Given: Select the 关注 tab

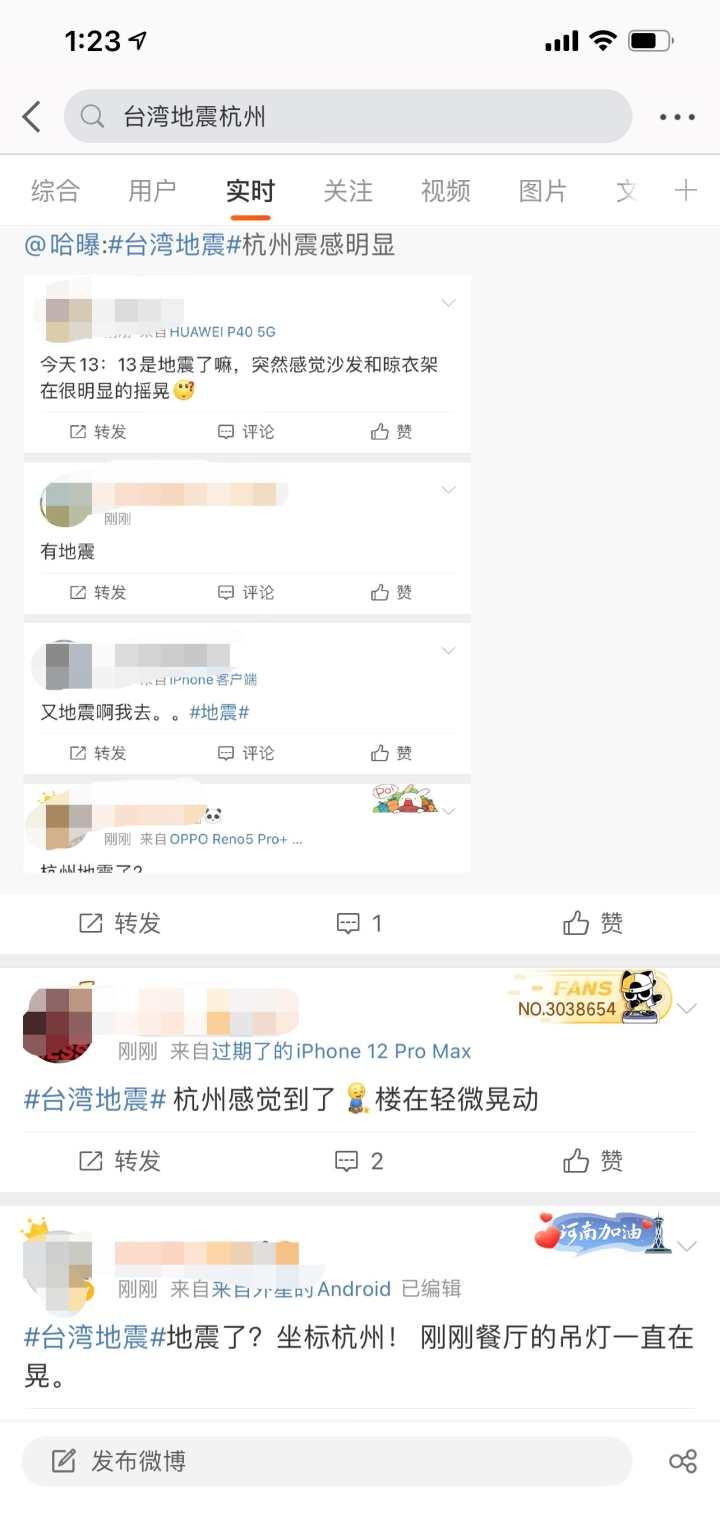Looking at the screenshot, I should tap(348, 191).
